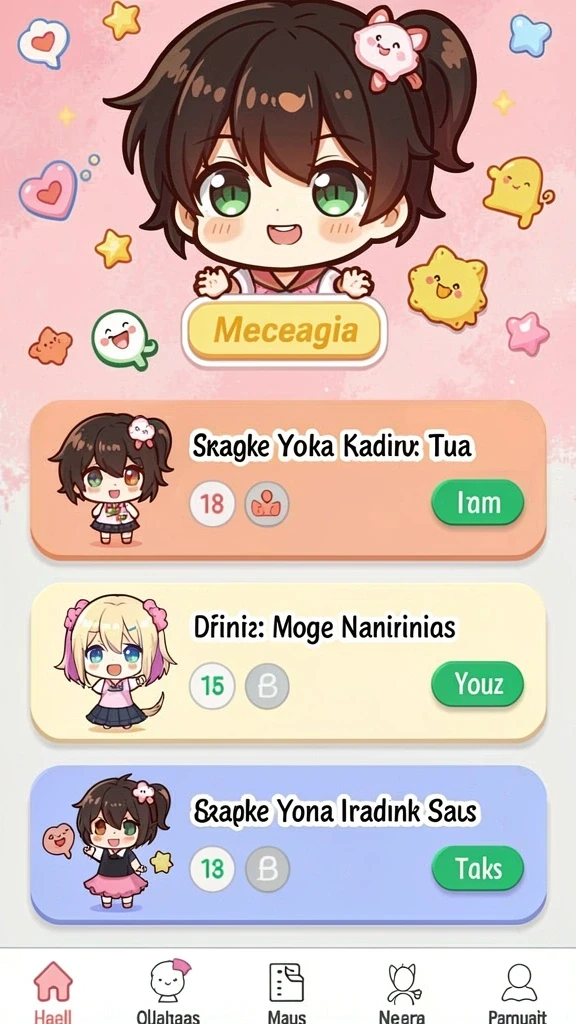Viewport: 576px width, 1024px height.
Task: Tap the green Iam button
Action: pos(478,503)
